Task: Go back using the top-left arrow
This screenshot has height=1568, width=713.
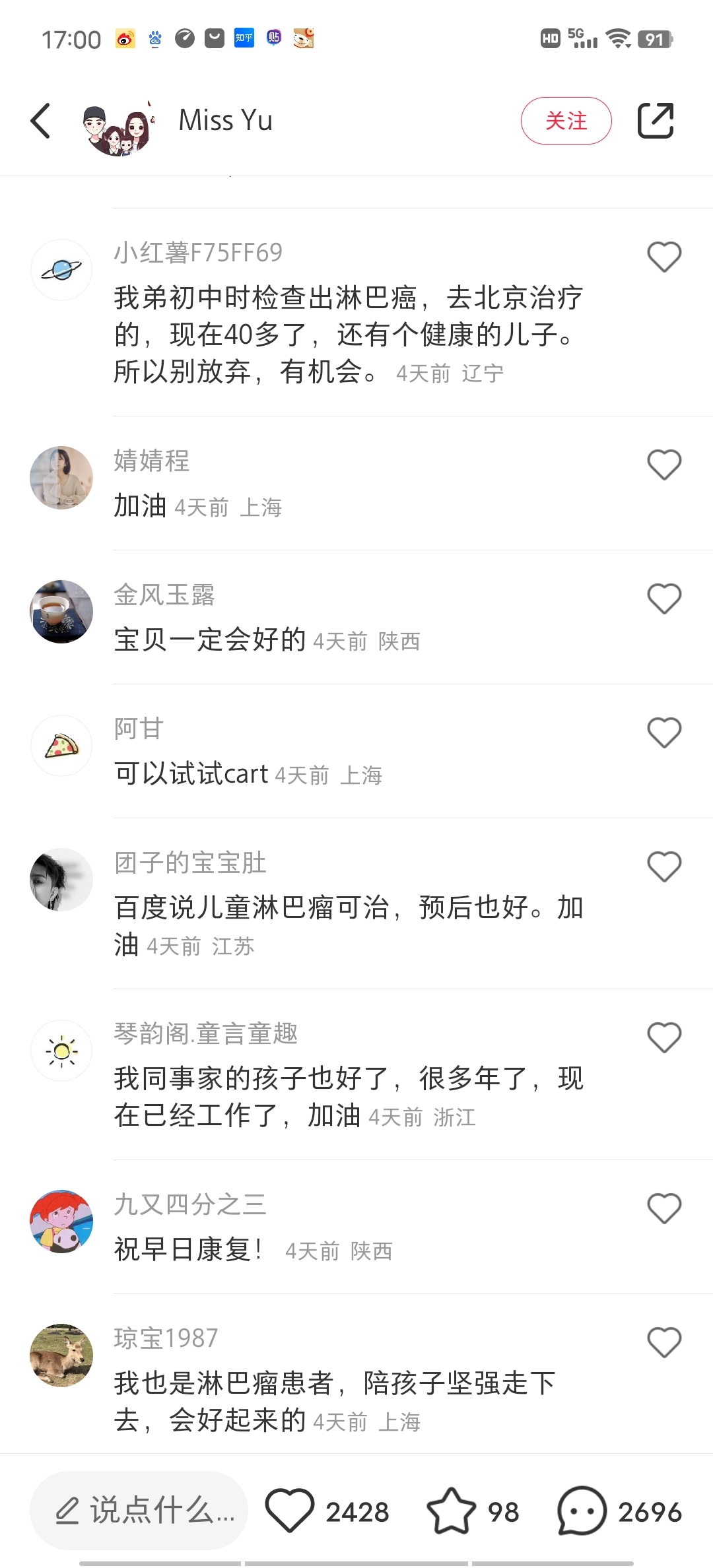Action: click(x=41, y=121)
